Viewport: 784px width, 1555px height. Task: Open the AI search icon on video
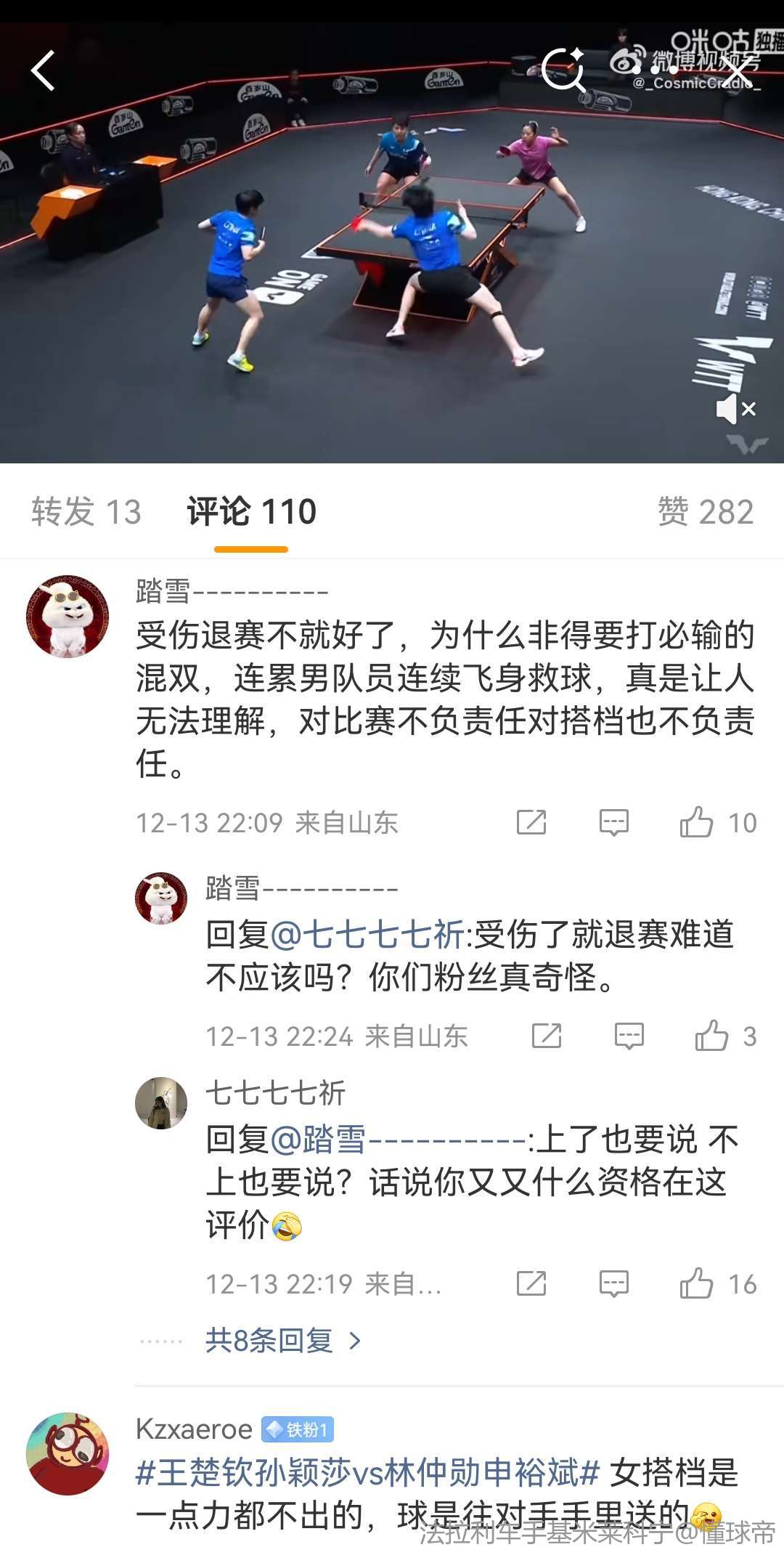pos(563,70)
